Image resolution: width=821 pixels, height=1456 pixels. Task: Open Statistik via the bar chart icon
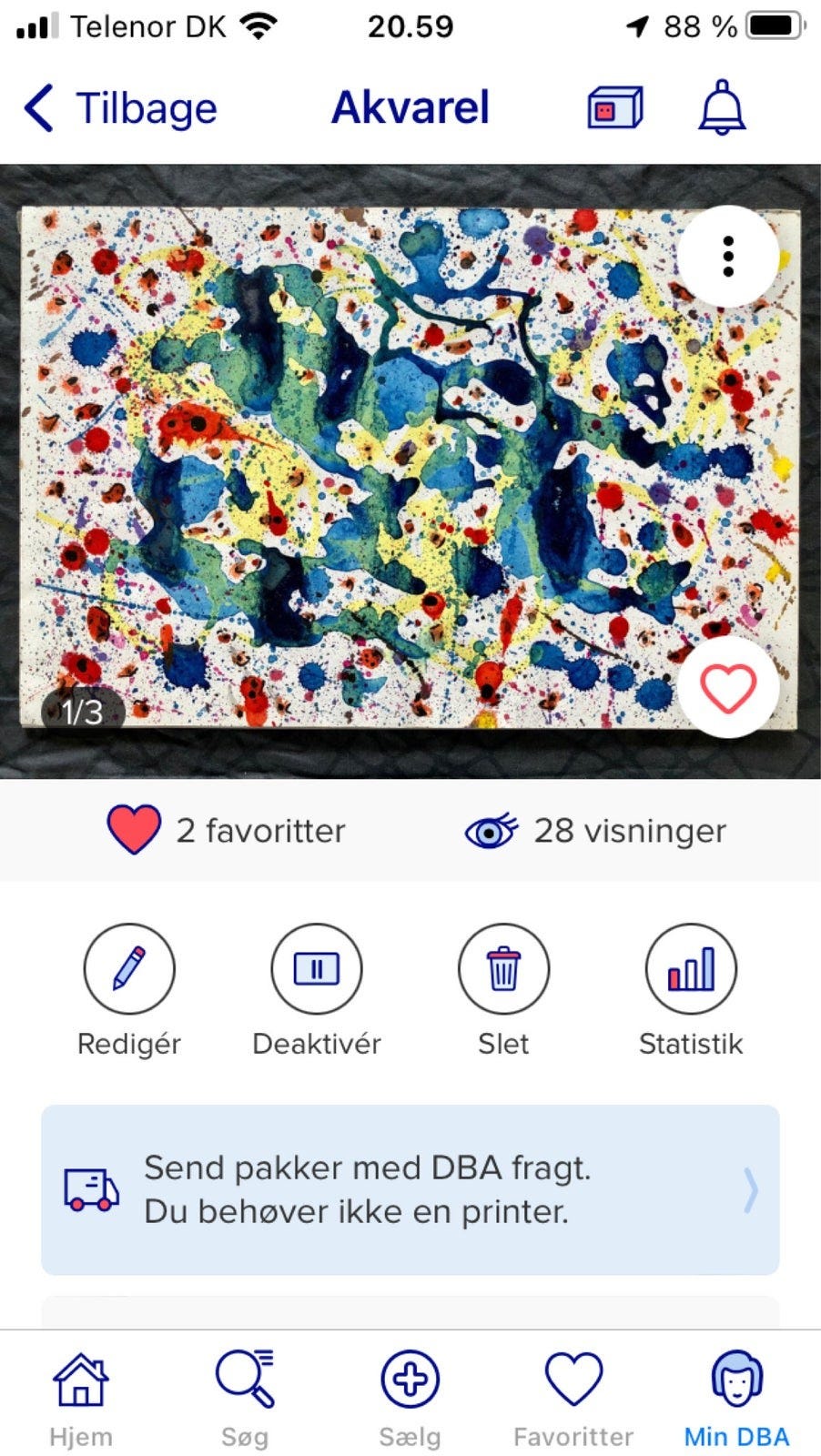(x=692, y=970)
